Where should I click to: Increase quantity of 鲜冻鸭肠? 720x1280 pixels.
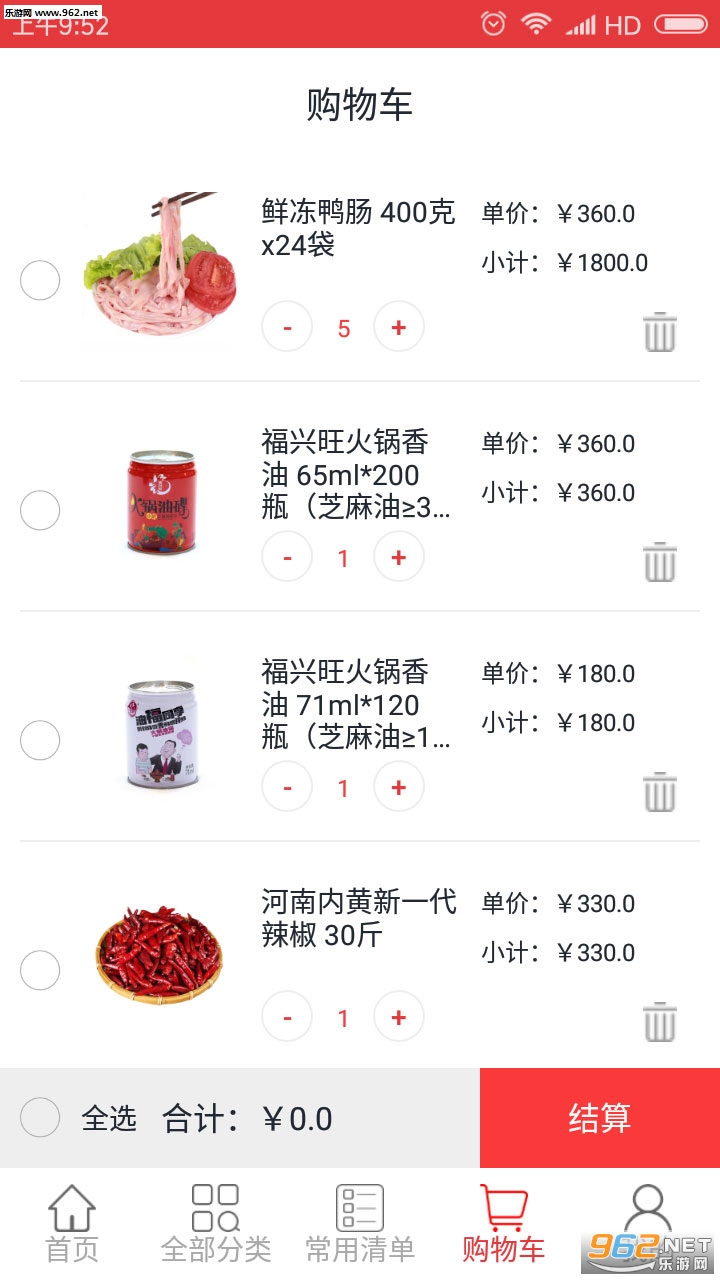(x=399, y=328)
